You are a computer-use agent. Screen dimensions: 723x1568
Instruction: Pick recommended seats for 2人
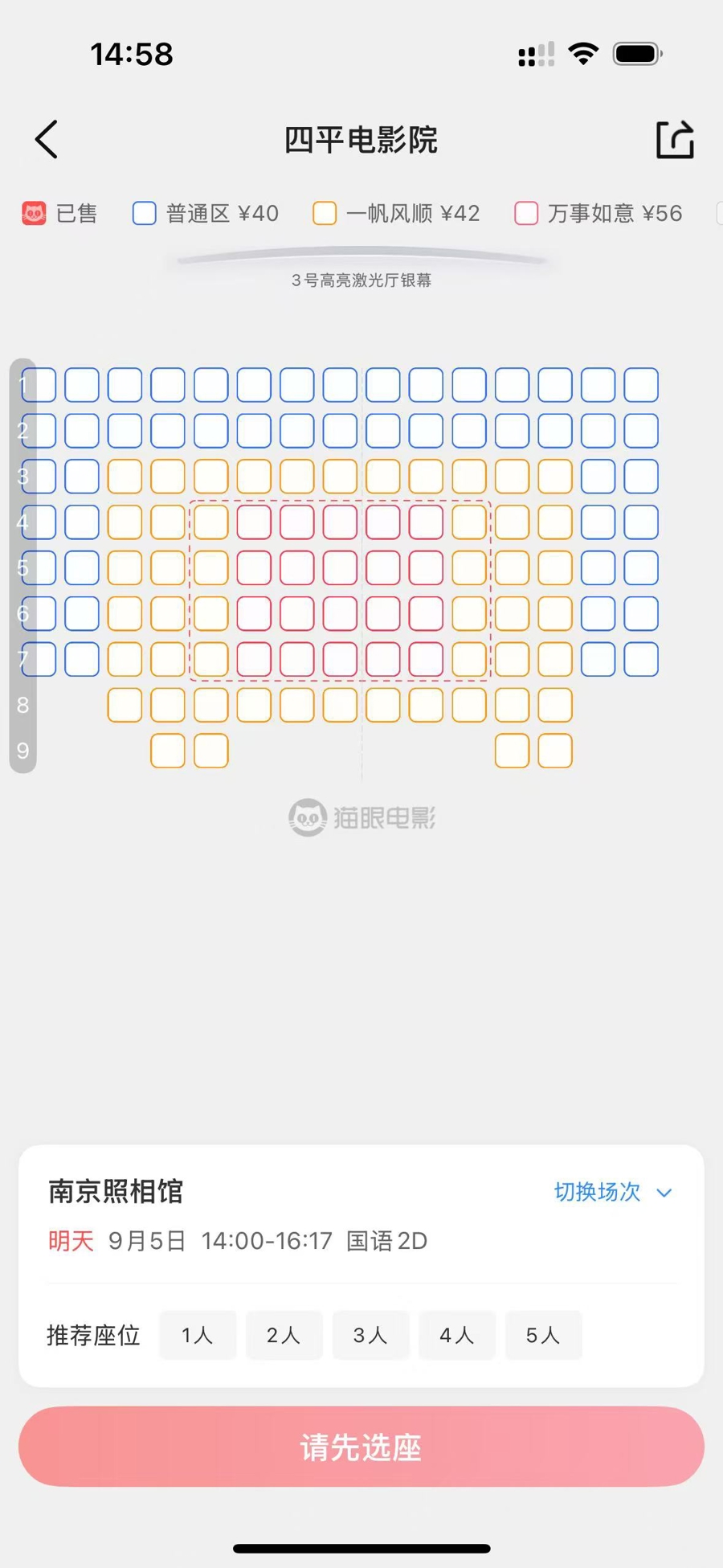pyautogui.click(x=284, y=1336)
